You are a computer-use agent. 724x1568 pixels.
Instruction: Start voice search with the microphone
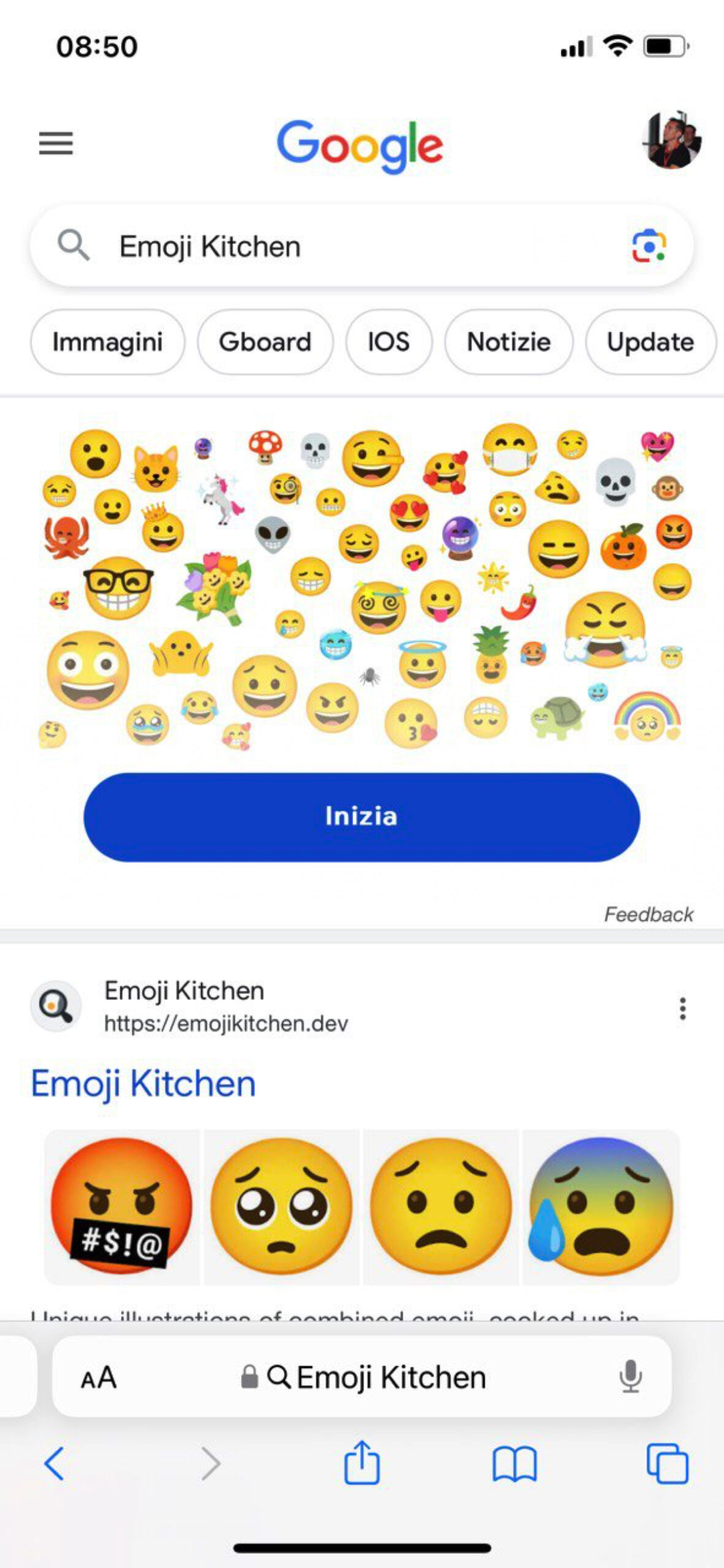pos(630,1378)
